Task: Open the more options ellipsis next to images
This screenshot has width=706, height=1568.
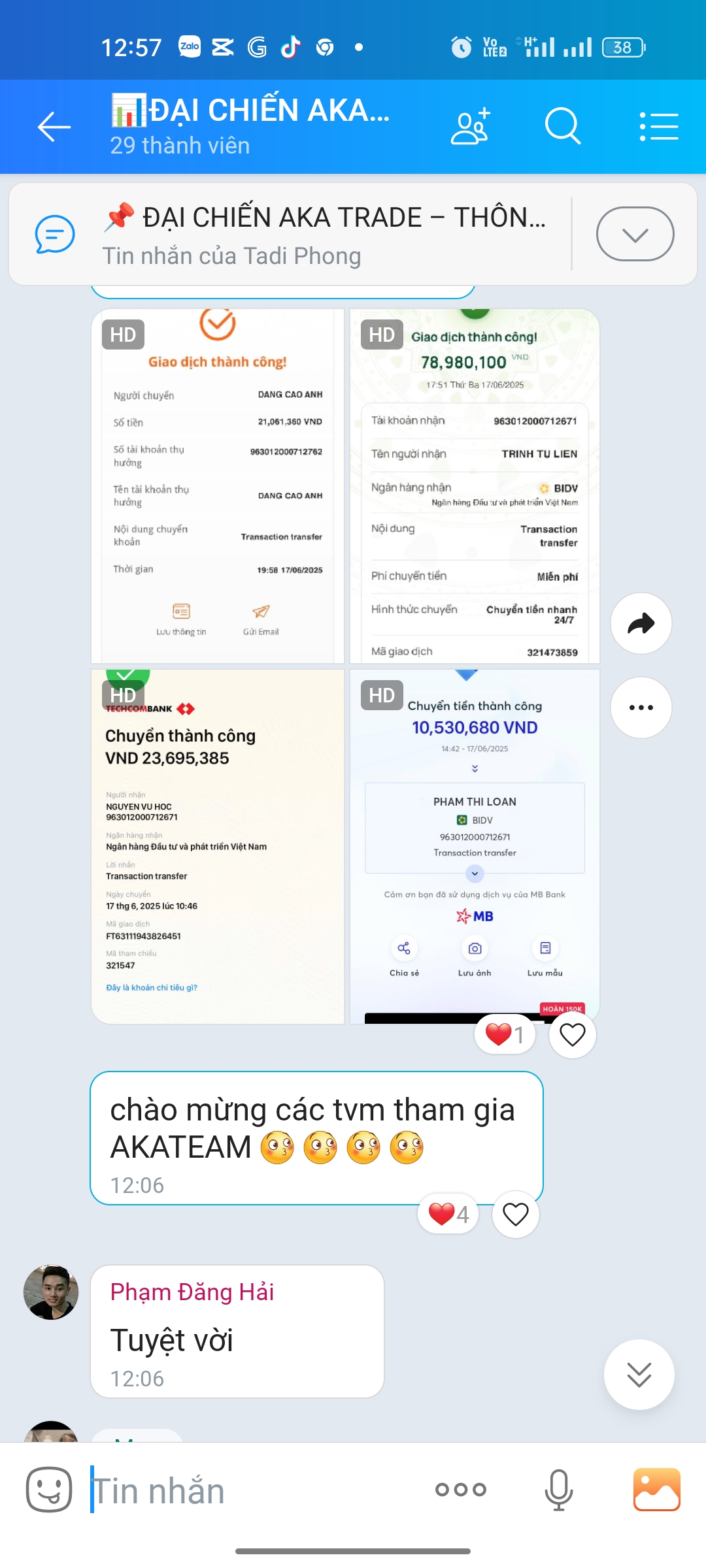Action: [640, 706]
